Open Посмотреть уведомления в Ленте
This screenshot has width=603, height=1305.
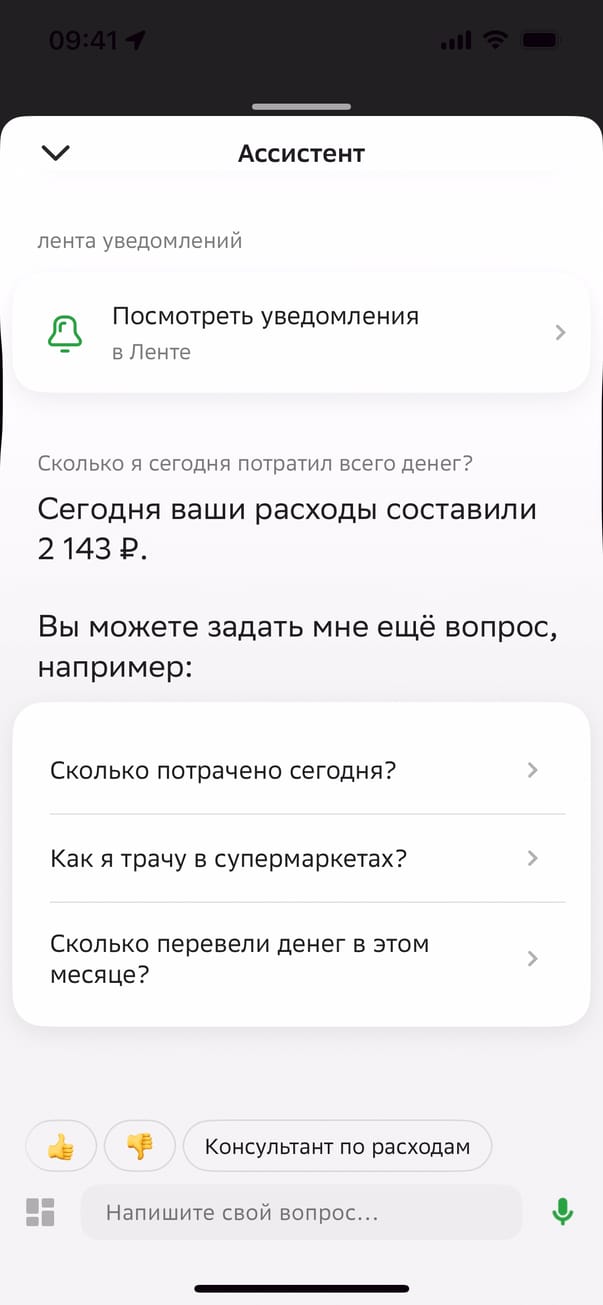tap(300, 332)
